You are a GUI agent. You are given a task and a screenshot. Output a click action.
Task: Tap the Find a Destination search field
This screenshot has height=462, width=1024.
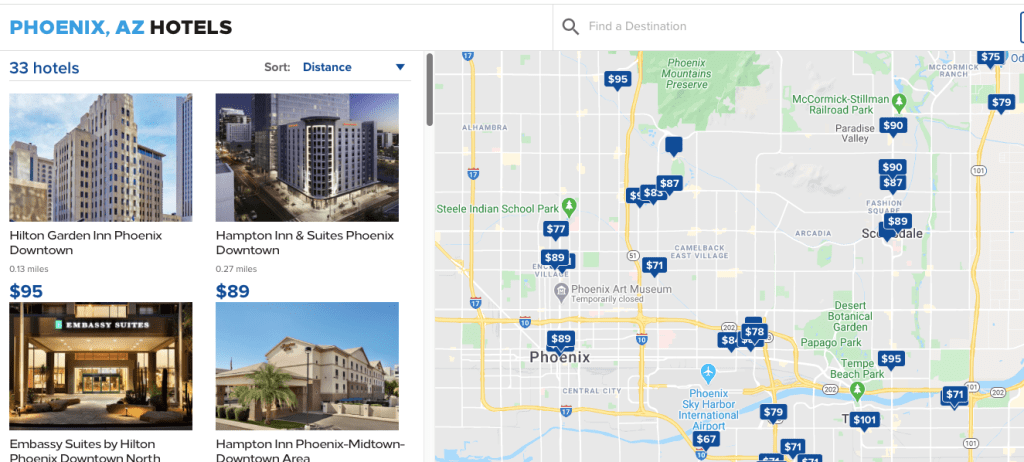click(x=780, y=27)
